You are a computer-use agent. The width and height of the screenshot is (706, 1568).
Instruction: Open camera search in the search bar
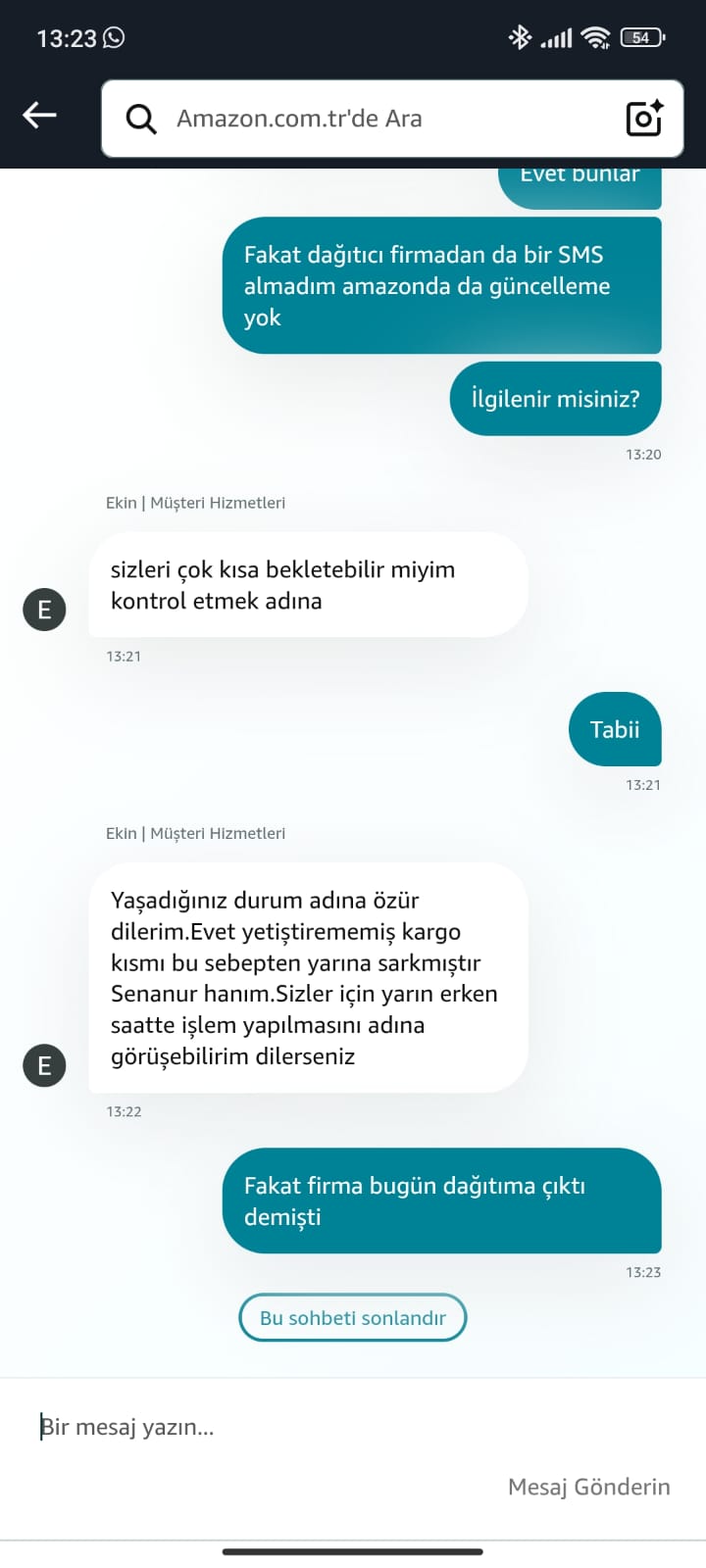coord(644,119)
